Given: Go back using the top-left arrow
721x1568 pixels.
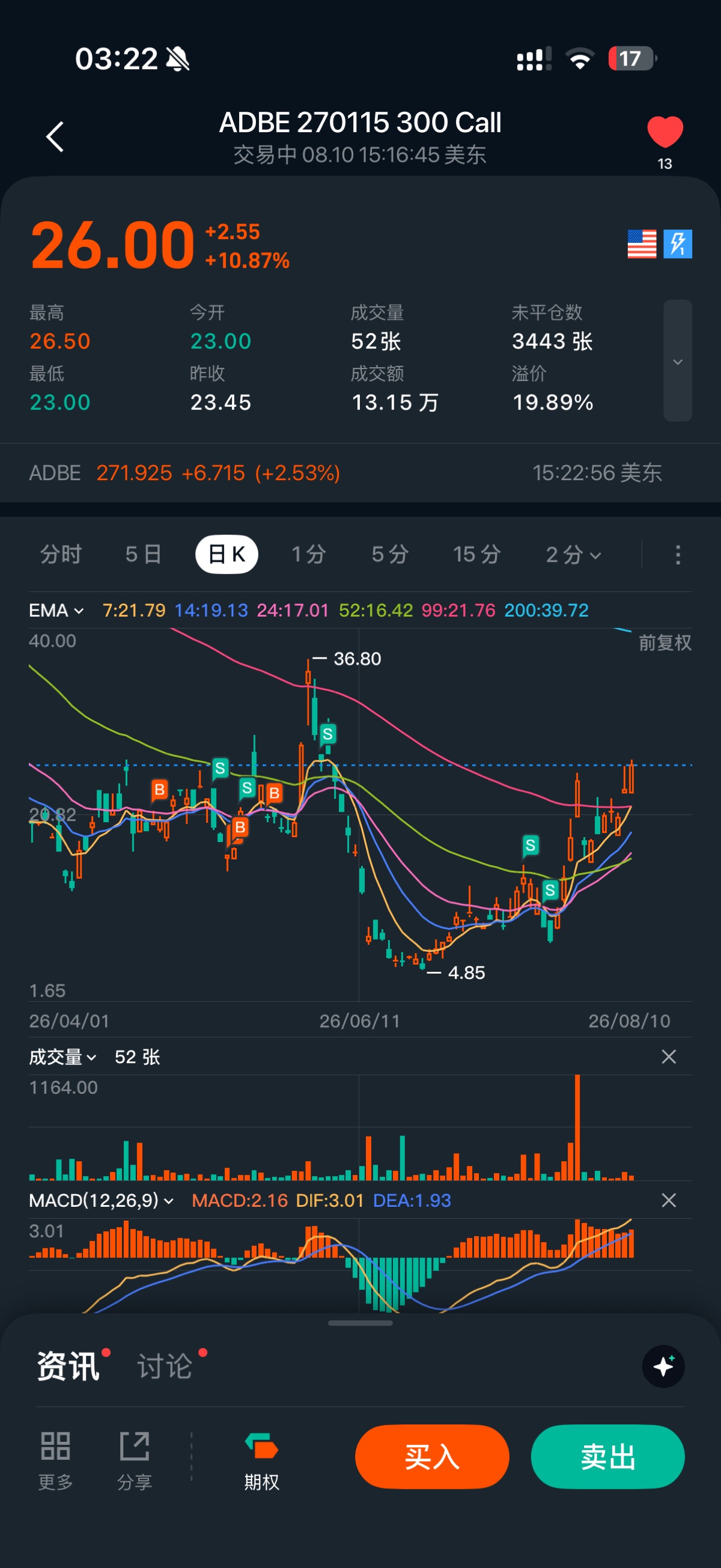Looking at the screenshot, I should [55, 136].
